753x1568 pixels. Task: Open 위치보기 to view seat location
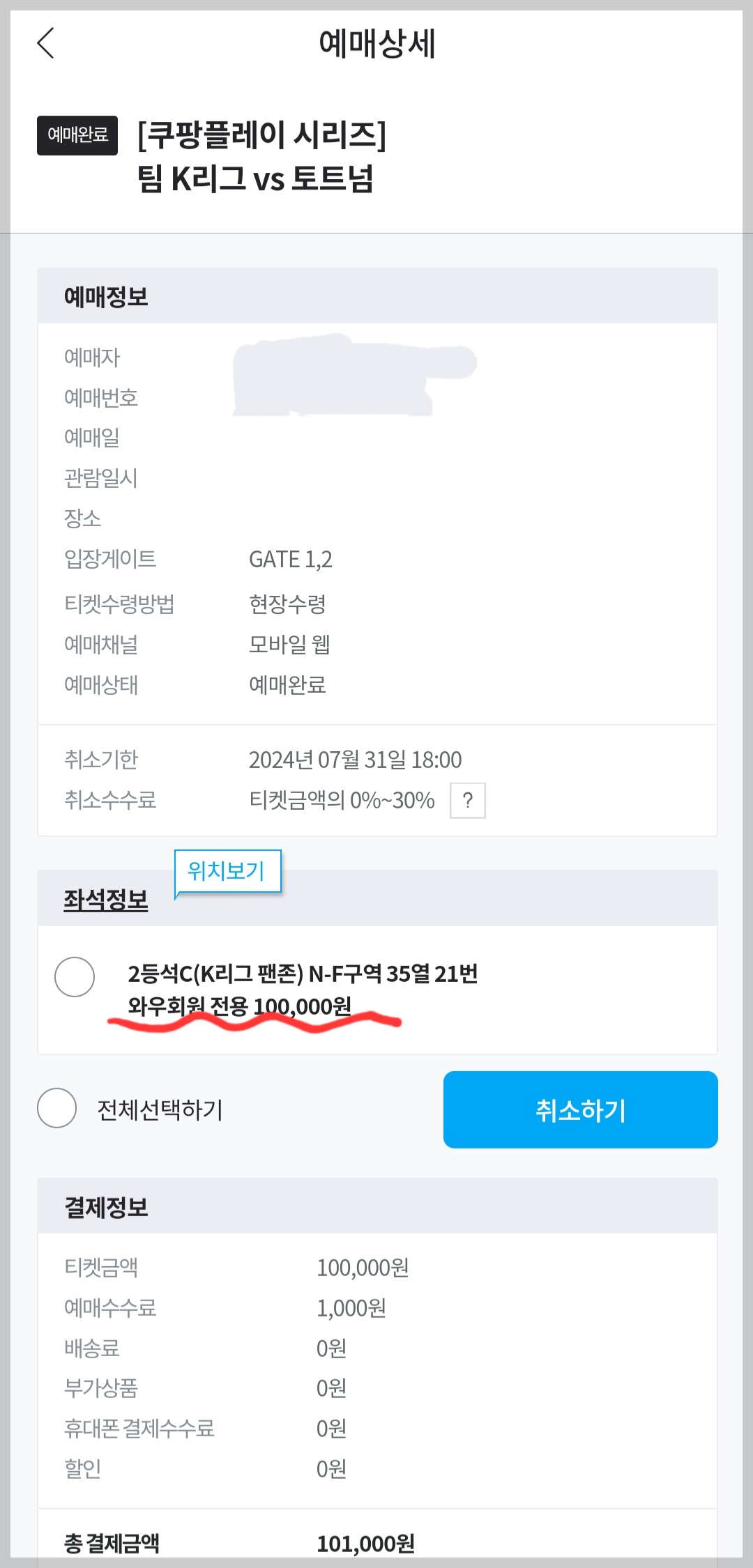[x=227, y=870]
